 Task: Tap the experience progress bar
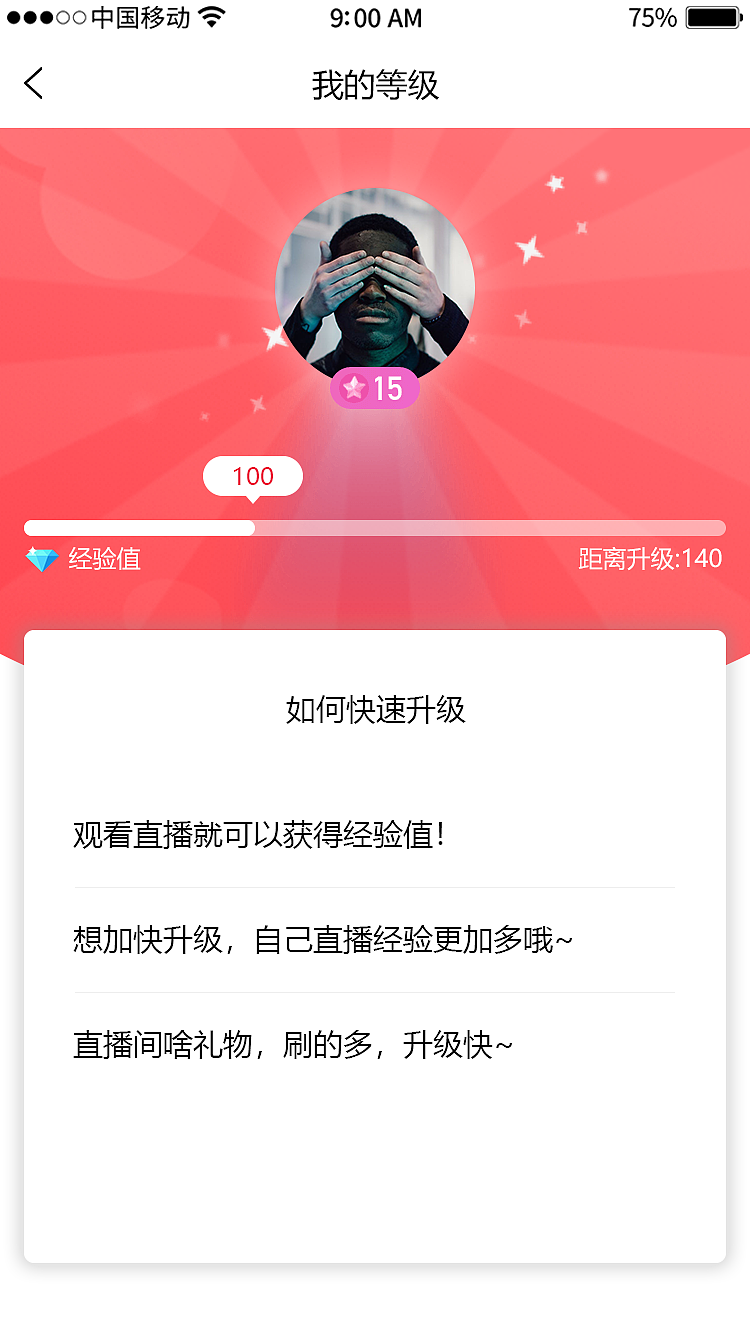coord(375,528)
